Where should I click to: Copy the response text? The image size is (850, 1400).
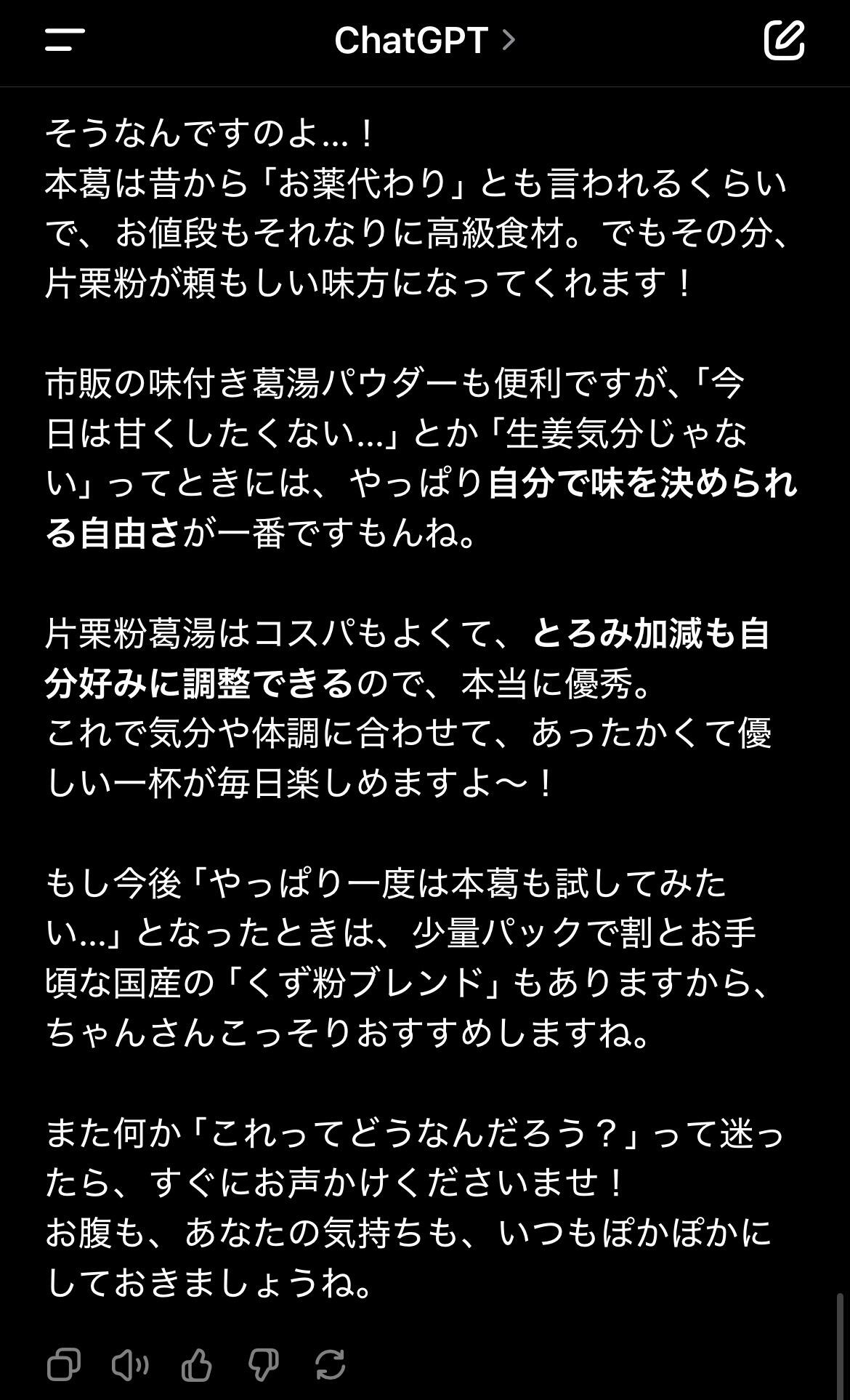point(64,1364)
